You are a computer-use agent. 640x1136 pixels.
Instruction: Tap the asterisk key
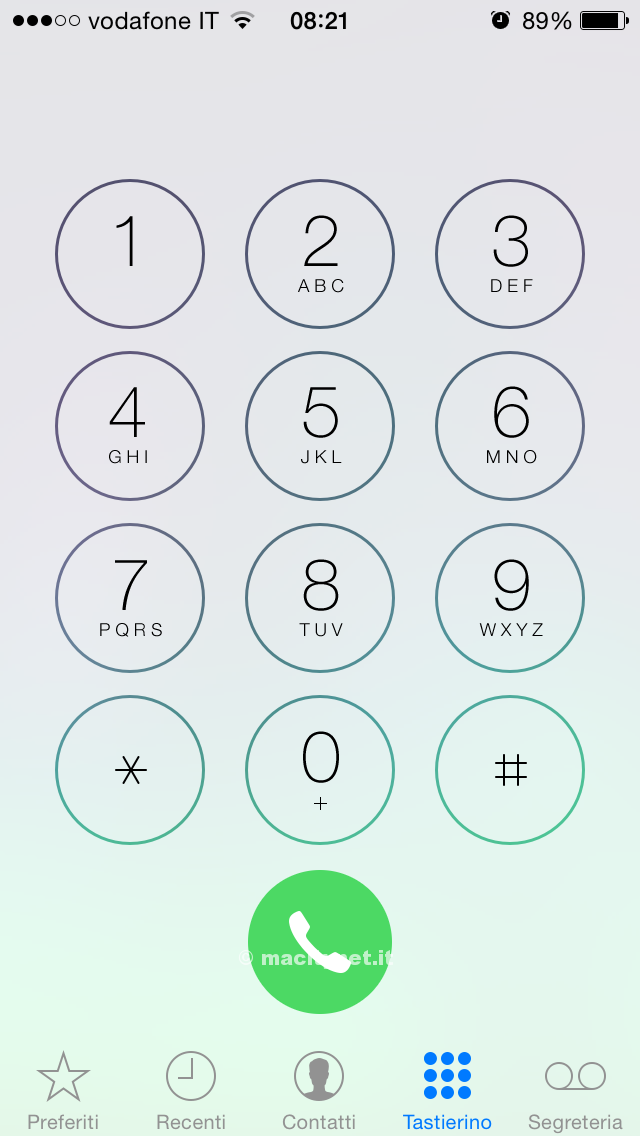click(130, 770)
